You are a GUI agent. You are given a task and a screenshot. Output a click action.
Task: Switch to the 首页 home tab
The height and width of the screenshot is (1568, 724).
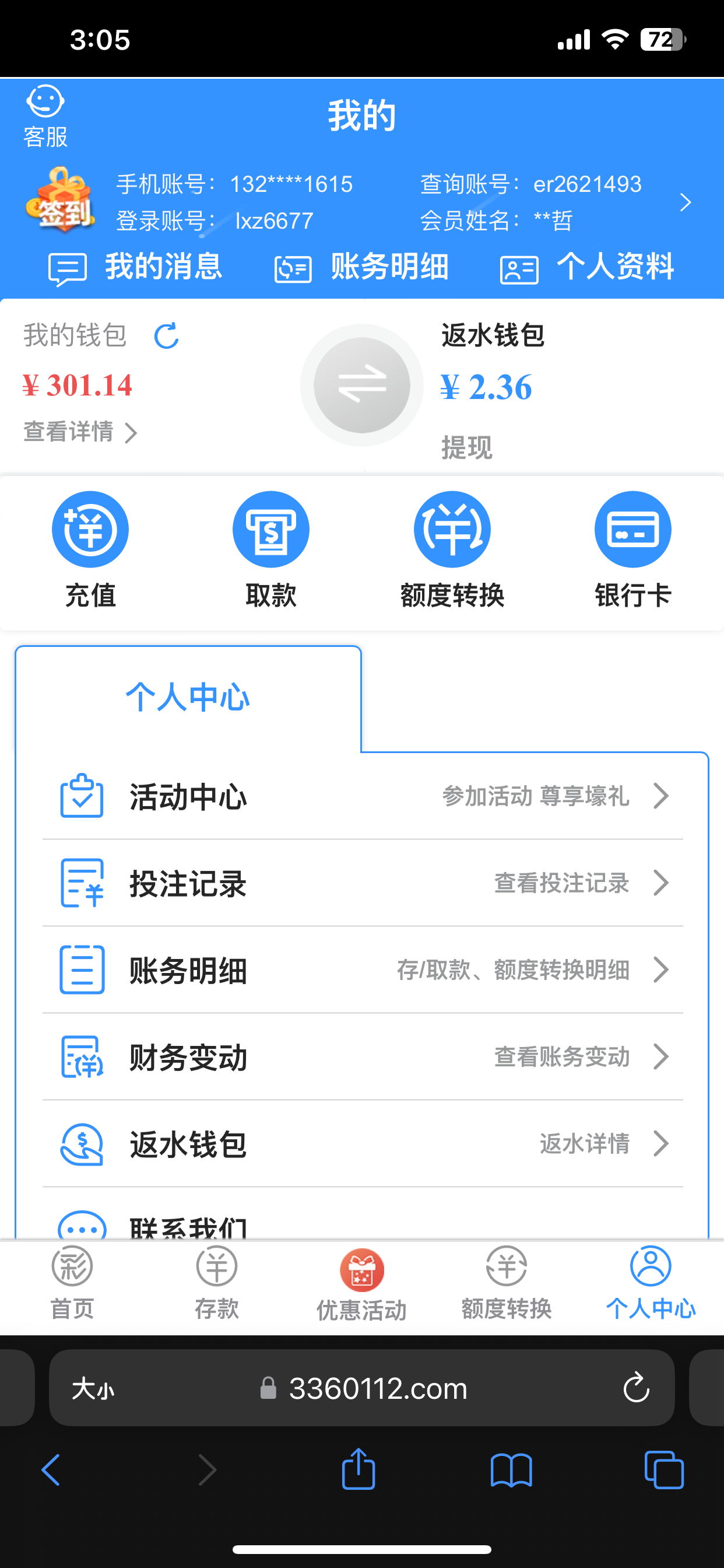pos(71,1284)
